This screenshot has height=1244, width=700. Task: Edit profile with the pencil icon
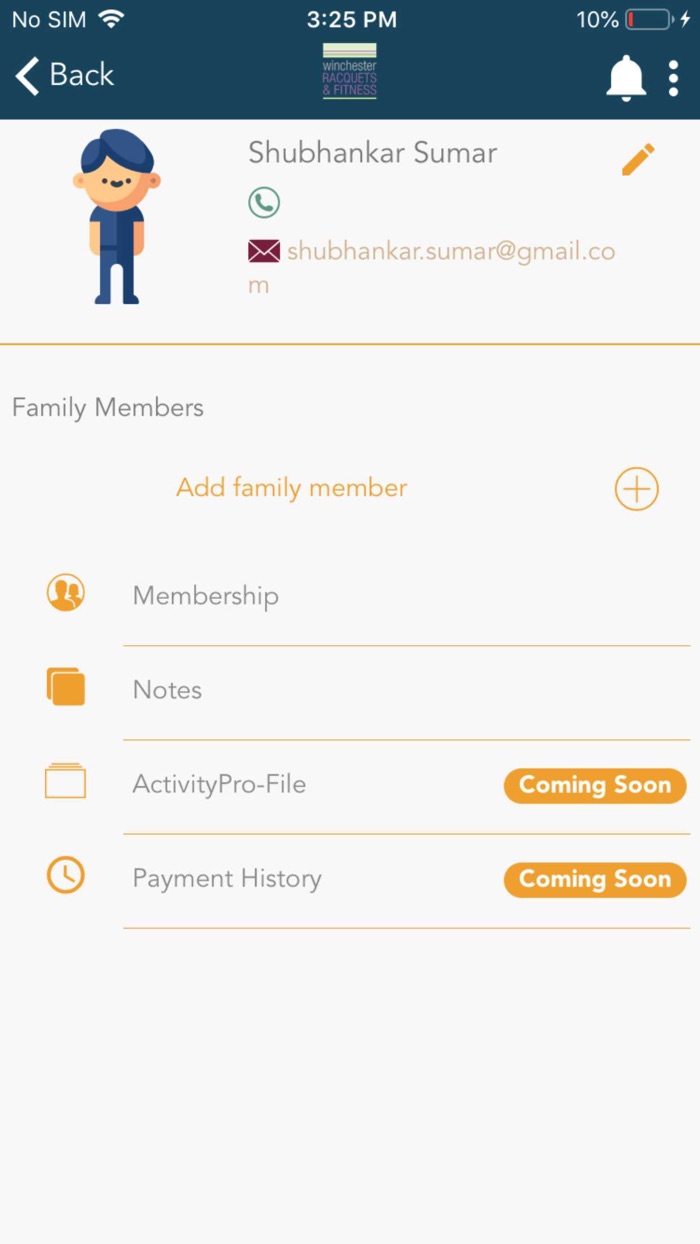[x=638, y=160]
